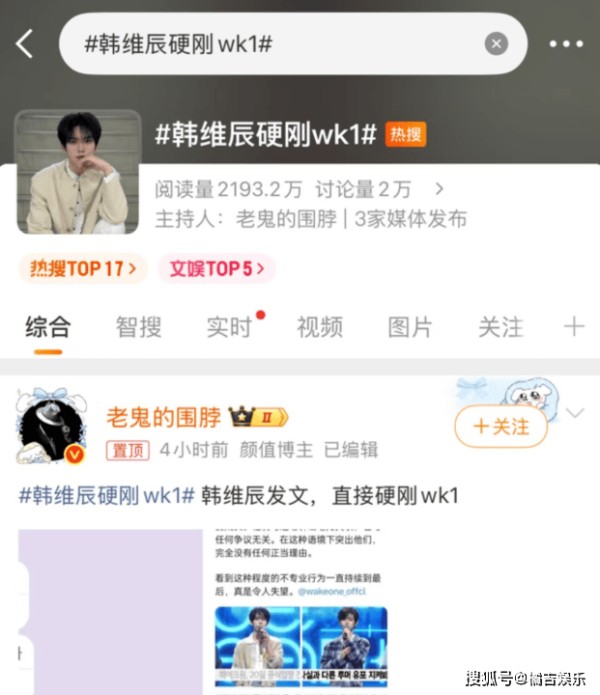Viewport: 600px width, 695px height.
Task: Open the 热搜TOP17 ranking chip
Action: [x=83, y=268]
